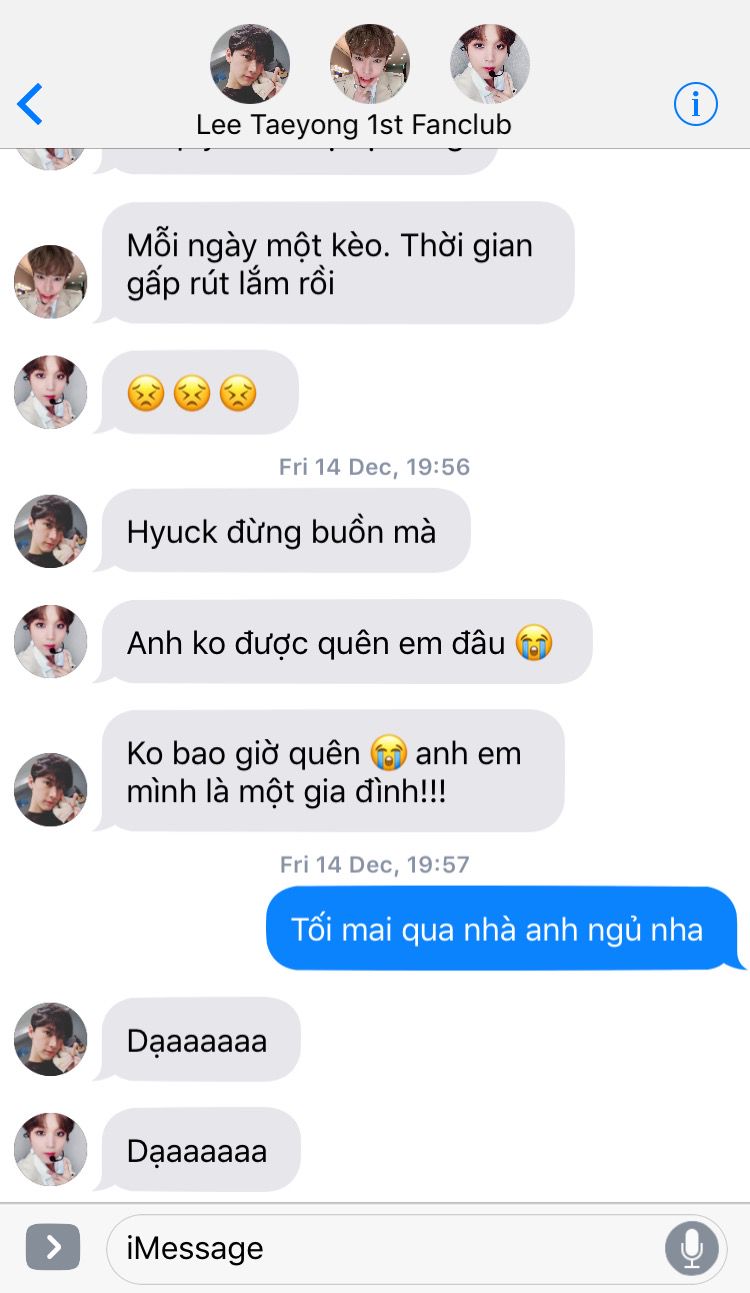Viewport: 750px width, 1293px height.
Task: Expand the apps arrow beside the text field
Action: coord(53,1247)
